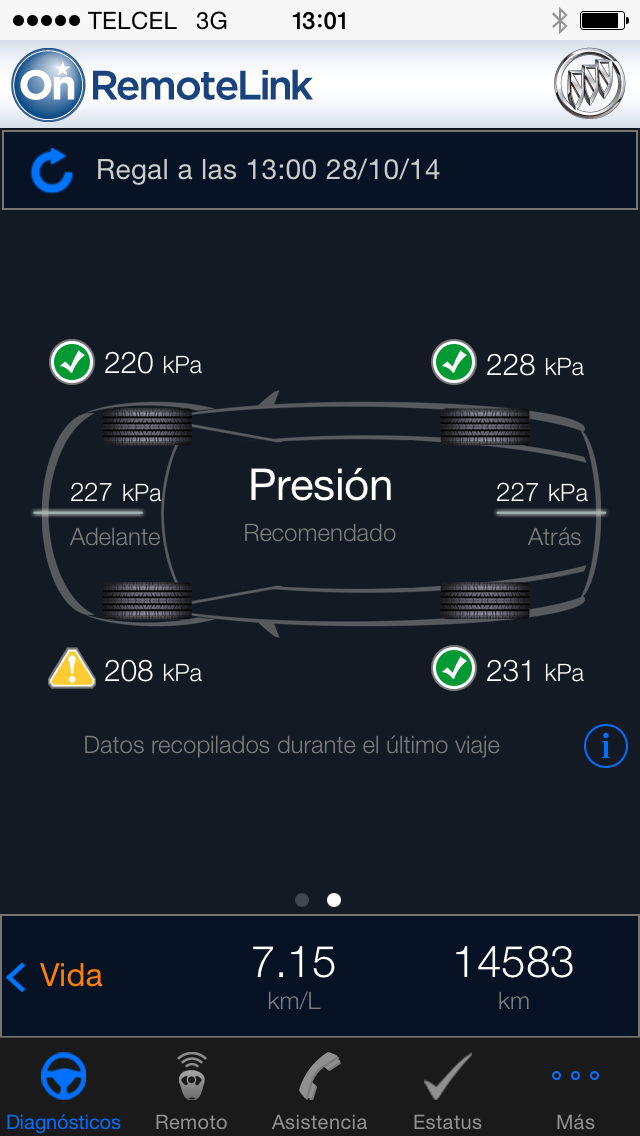Tap the first page indicator dot

click(x=302, y=900)
